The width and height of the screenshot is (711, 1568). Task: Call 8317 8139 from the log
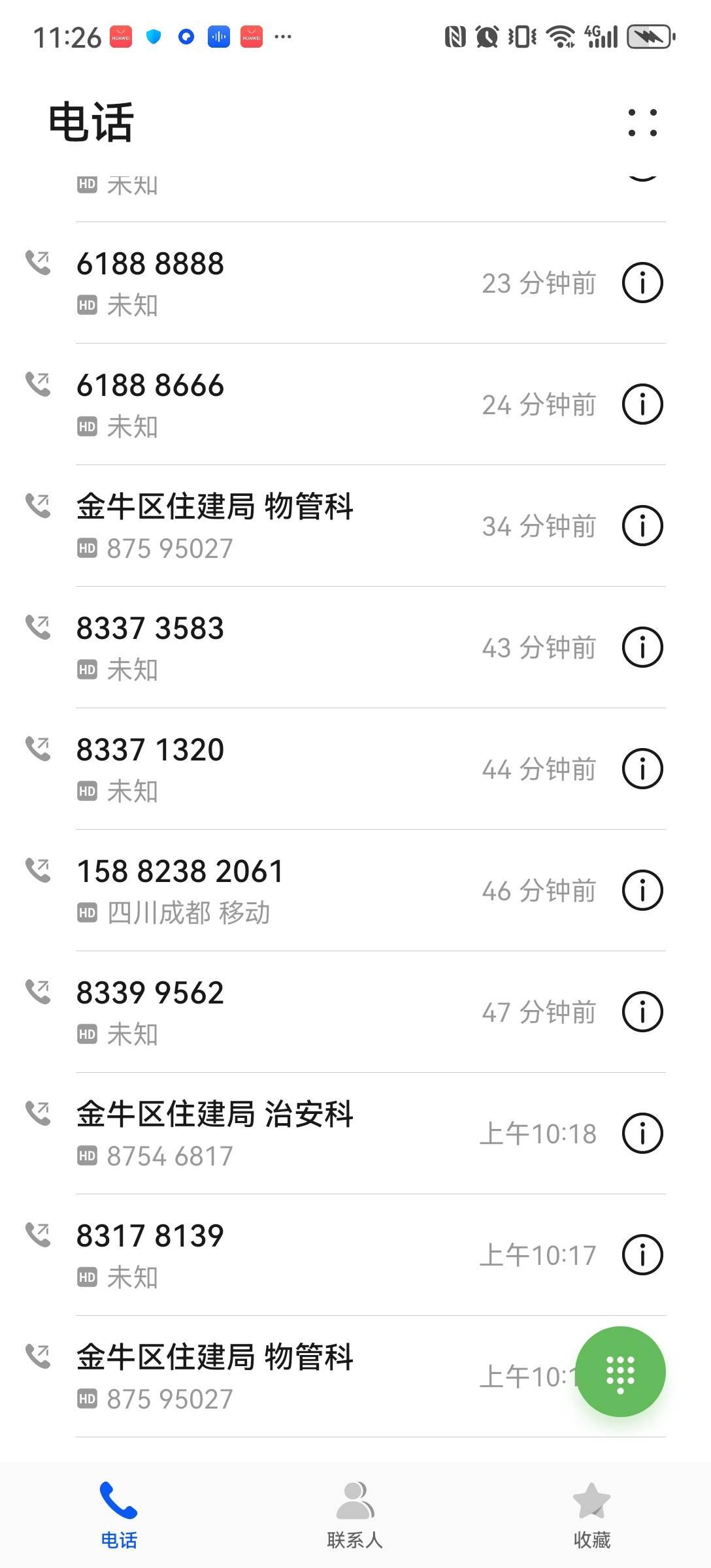pos(261,1254)
